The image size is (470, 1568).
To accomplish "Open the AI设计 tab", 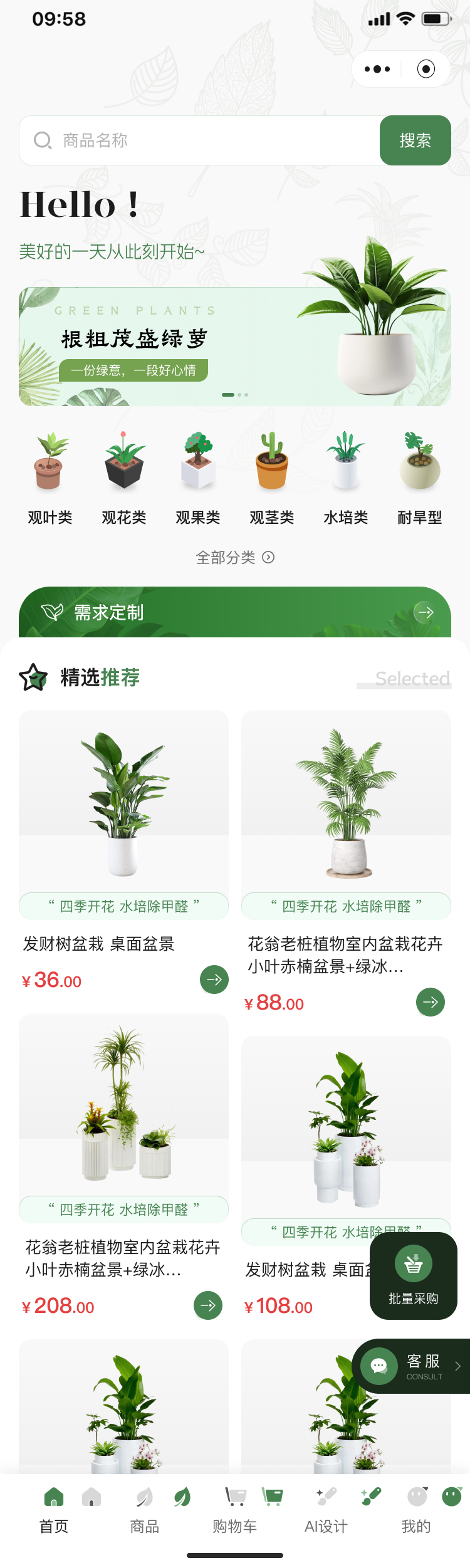I will pyautogui.click(x=326, y=1510).
